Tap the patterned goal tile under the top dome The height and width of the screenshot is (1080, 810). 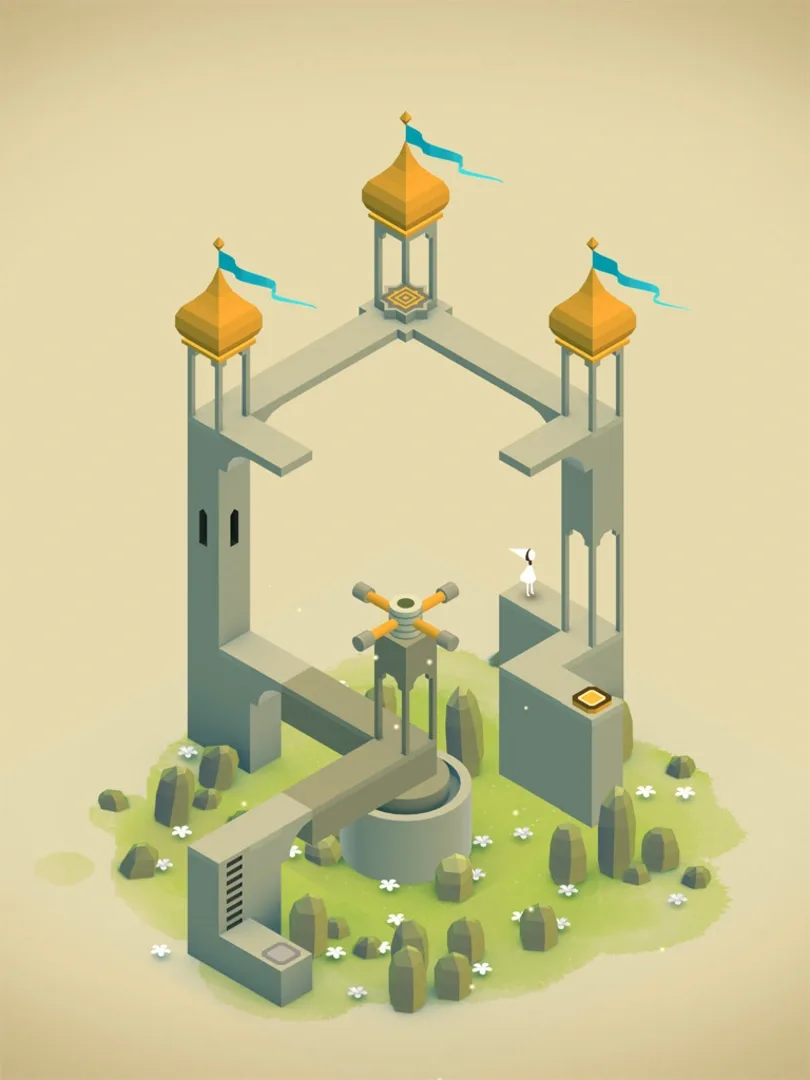[x=405, y=297]
